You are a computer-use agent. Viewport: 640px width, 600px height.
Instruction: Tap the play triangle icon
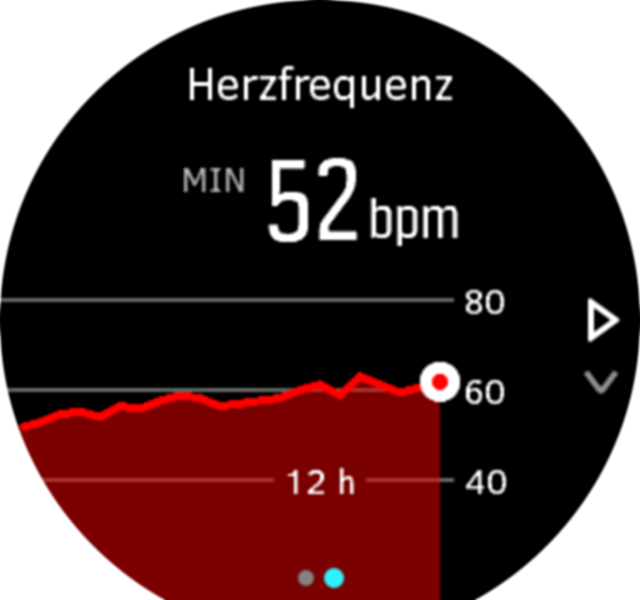click(x=602, y=323)
